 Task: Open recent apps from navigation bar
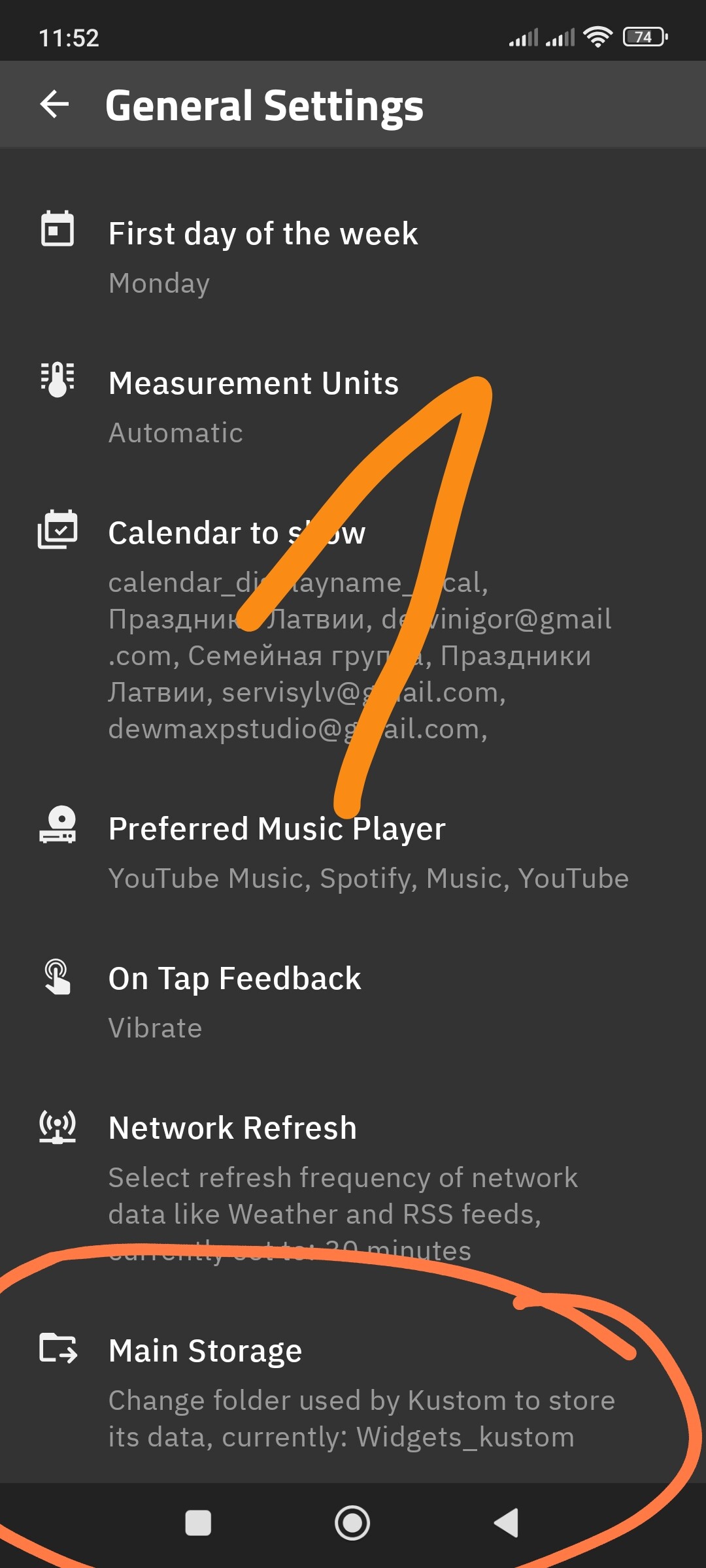pos(198,1523)
